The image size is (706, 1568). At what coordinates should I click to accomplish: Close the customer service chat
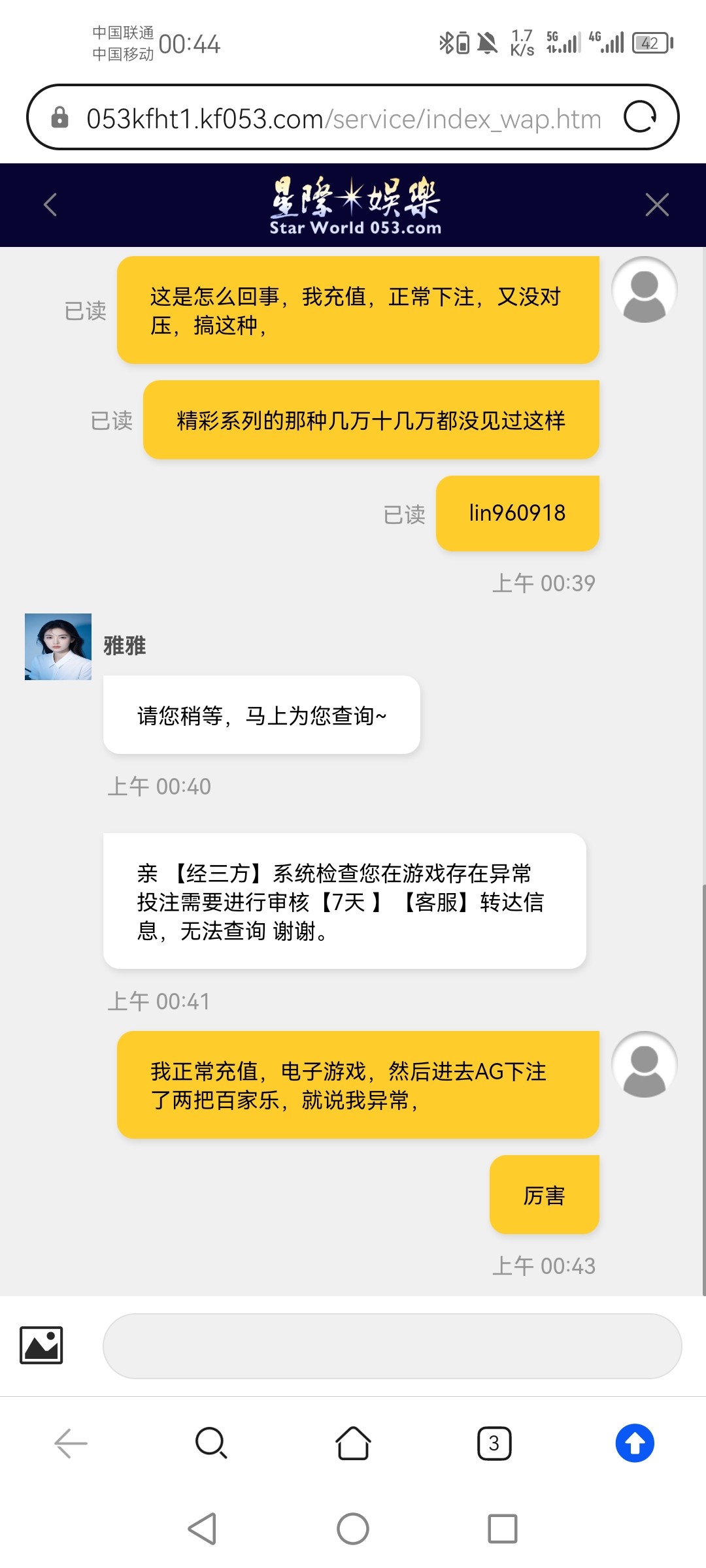pyautogui.click(x=656, y=204)
